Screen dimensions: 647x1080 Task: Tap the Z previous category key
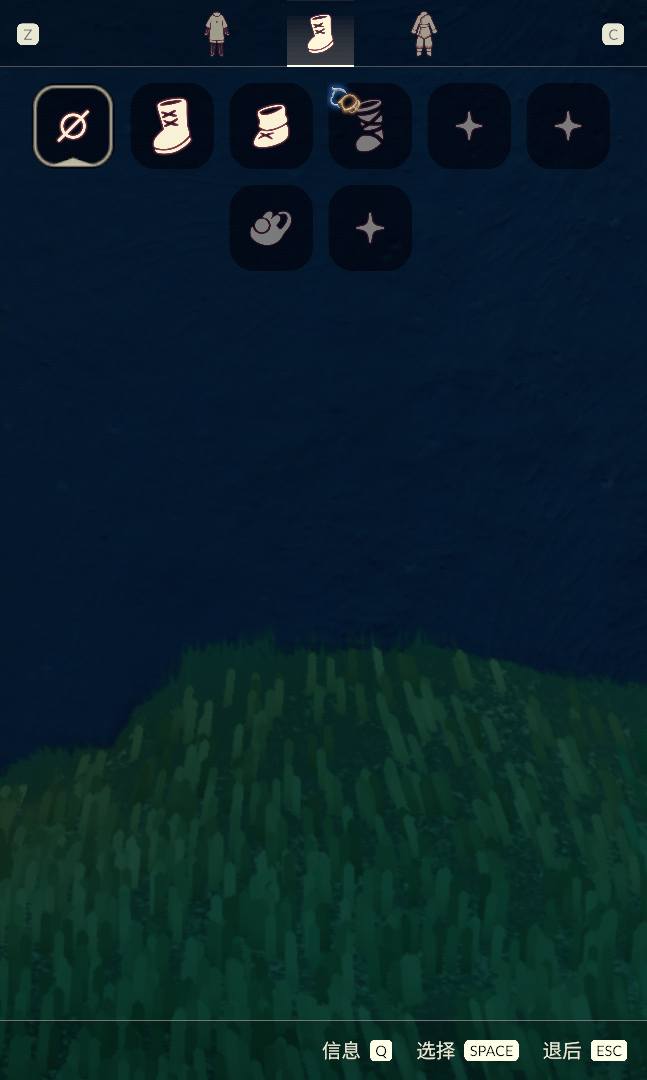28,35
